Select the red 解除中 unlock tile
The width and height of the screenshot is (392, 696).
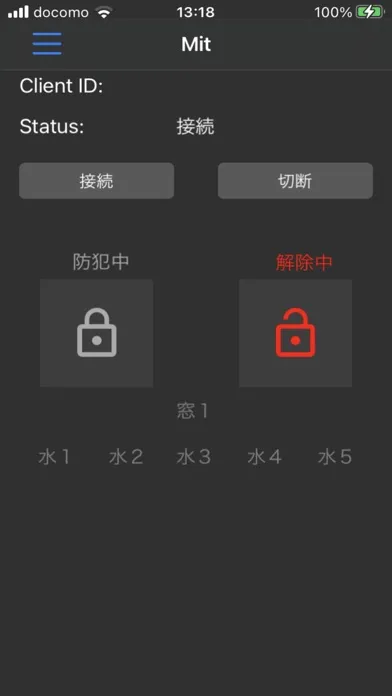296,333
